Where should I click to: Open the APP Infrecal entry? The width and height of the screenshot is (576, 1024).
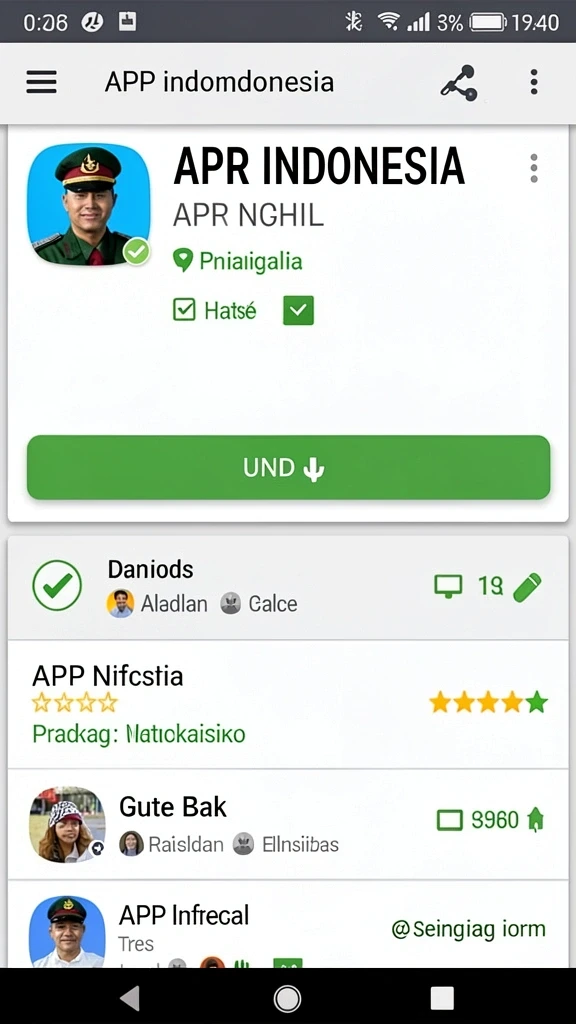288,924
